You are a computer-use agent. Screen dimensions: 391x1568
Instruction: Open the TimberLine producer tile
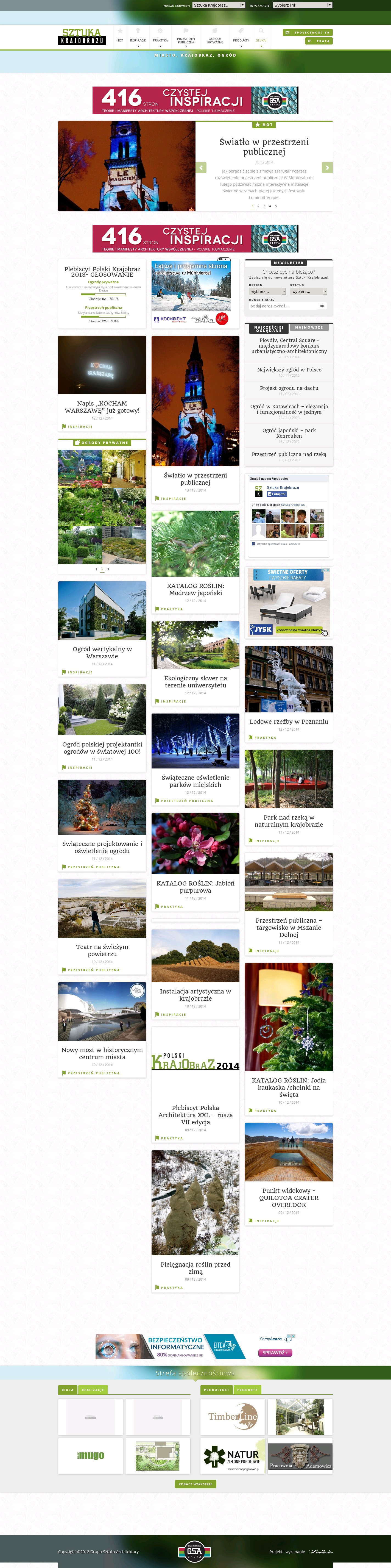233,1416
